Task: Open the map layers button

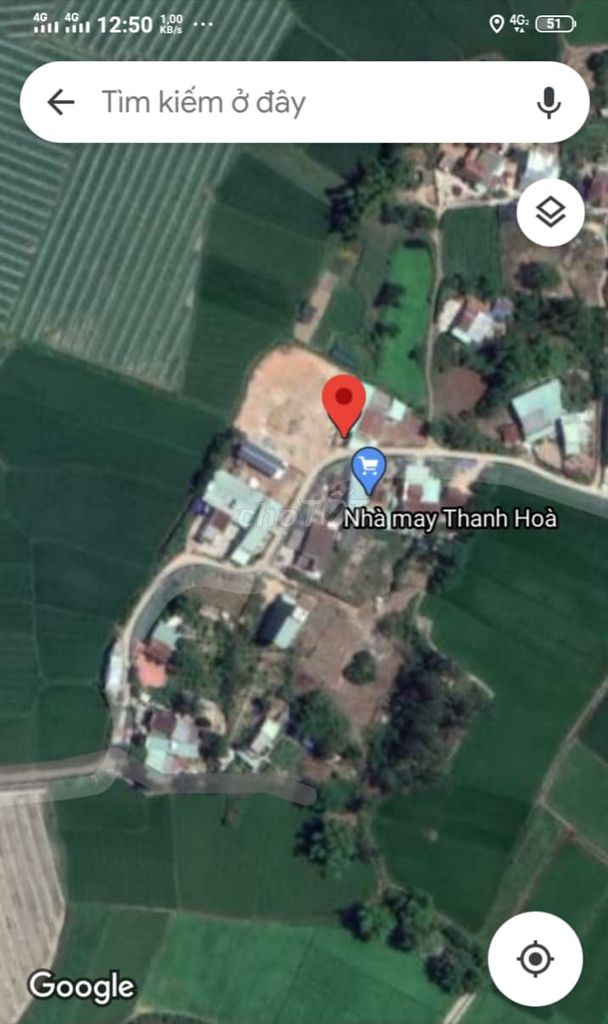Action: coord(551,212)
